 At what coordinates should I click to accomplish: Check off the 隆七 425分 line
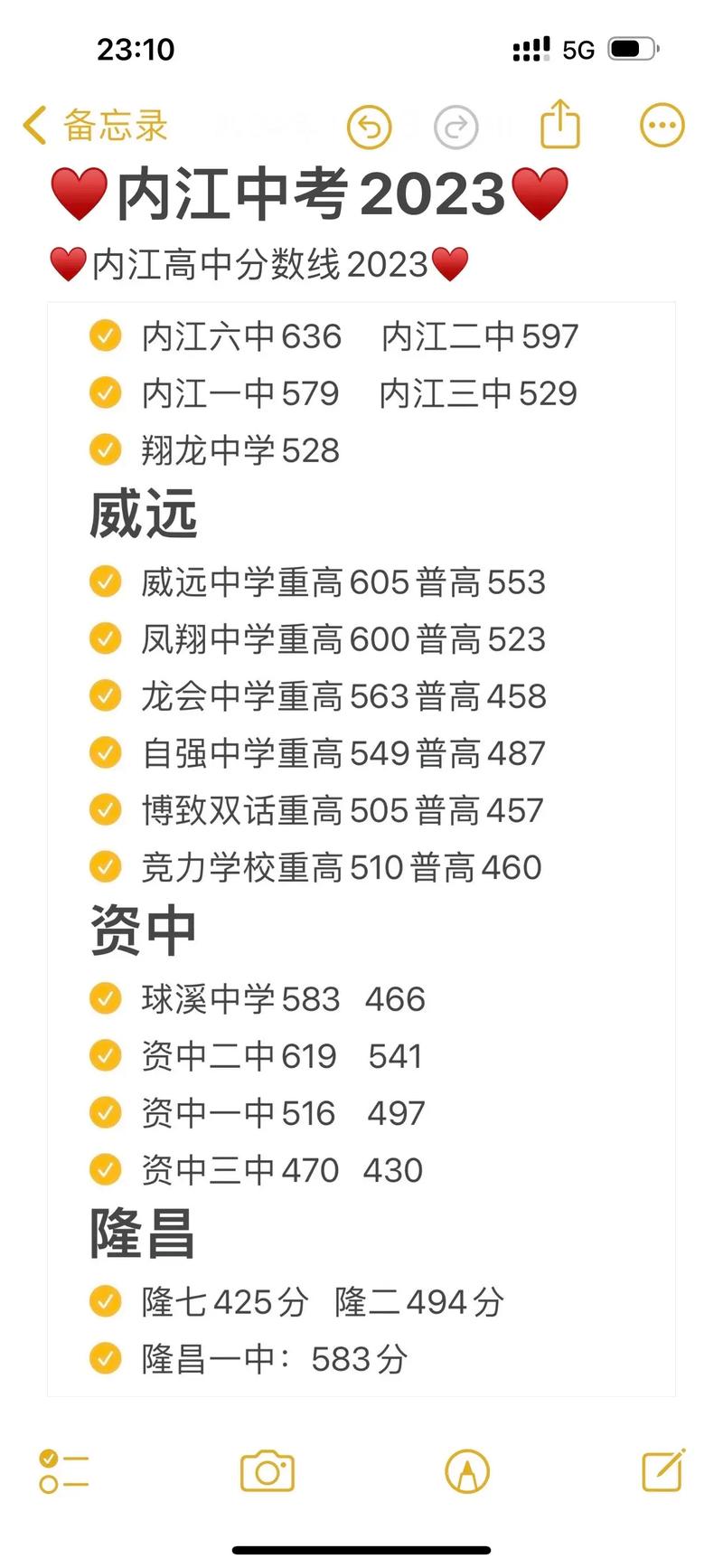pos(106,1302)
